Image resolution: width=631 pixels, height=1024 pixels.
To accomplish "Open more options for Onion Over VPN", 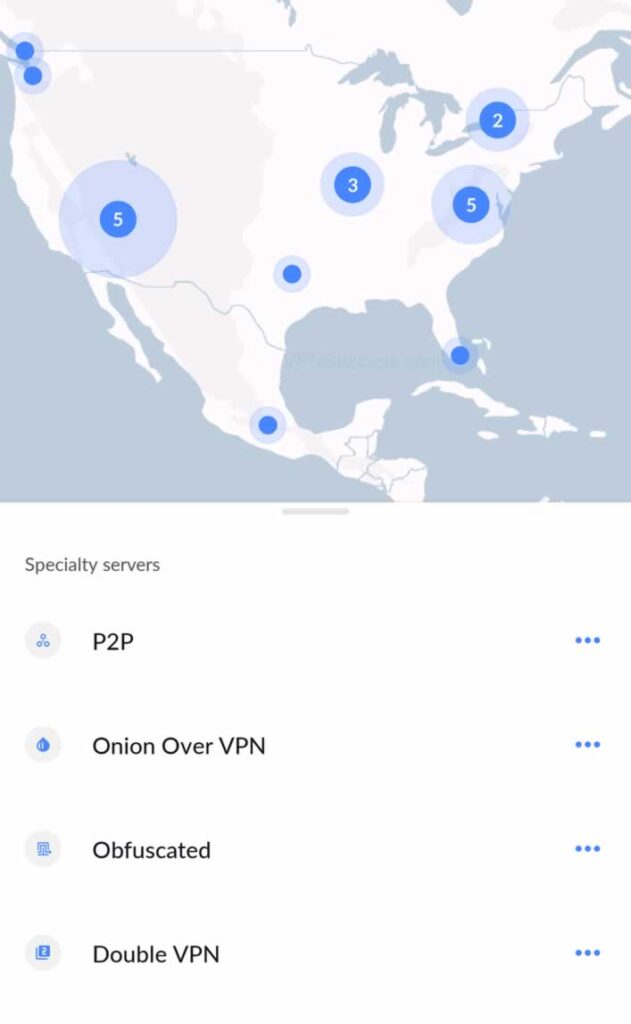I will click(587, 744).
